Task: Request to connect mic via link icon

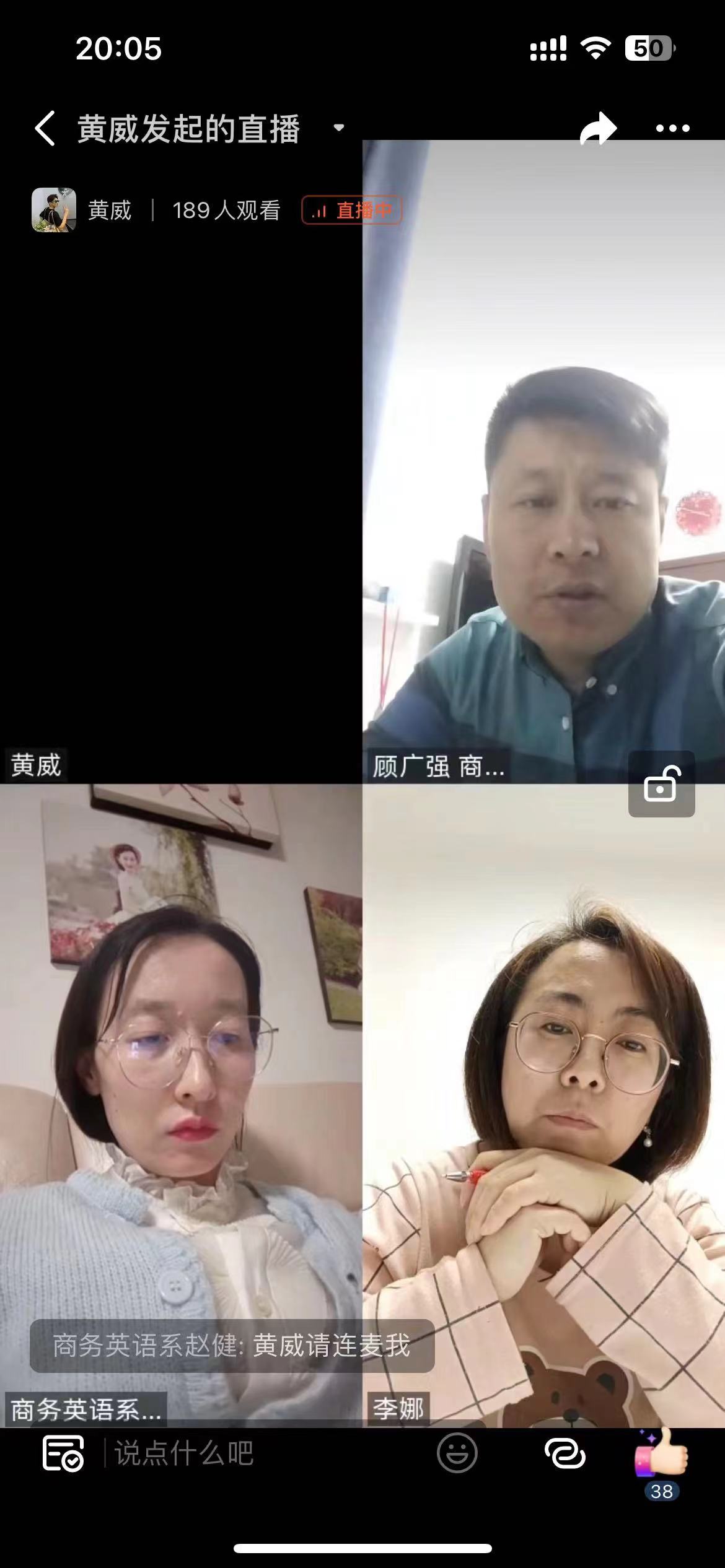Action: click(x=565, y=1453)
